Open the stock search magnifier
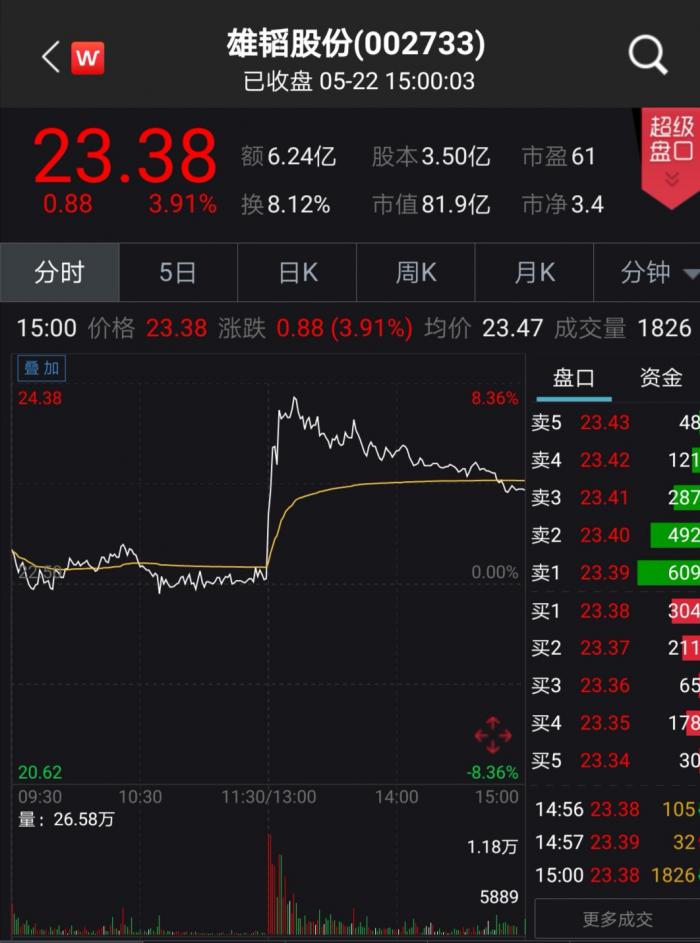This screenshot has height=943, width=700. [647, 56]
